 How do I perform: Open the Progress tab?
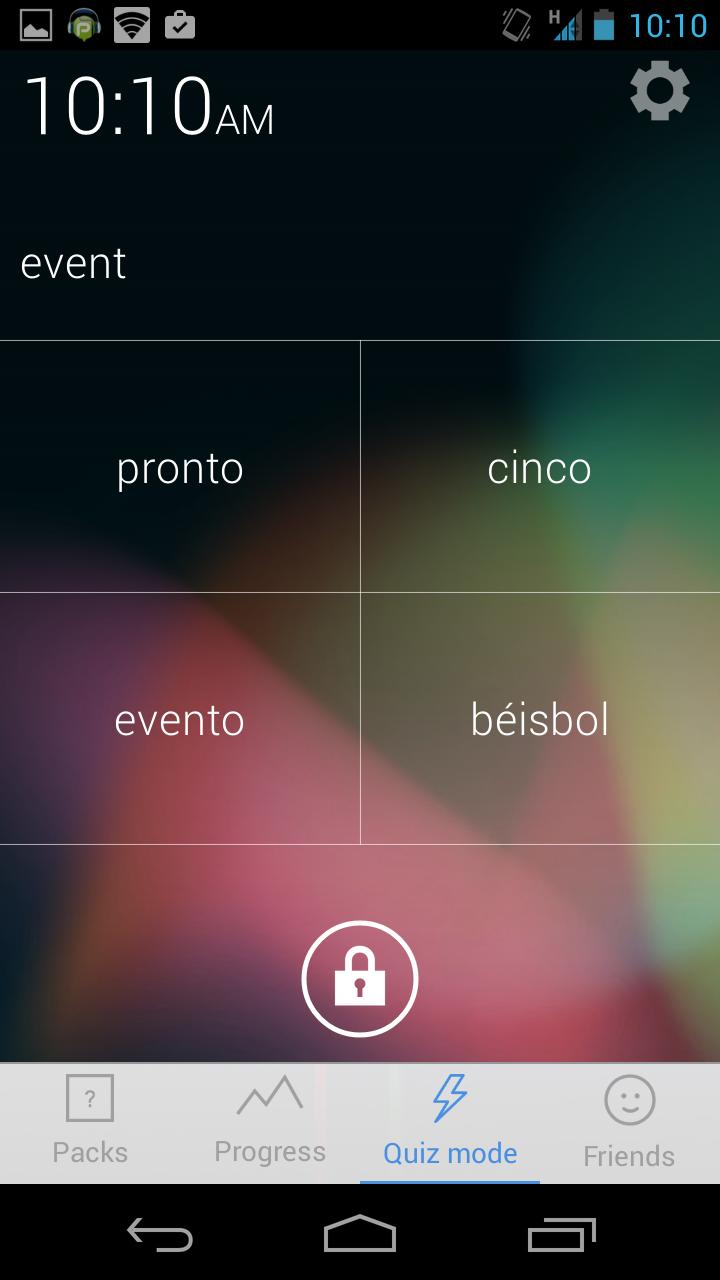(x=270, y=1123)
